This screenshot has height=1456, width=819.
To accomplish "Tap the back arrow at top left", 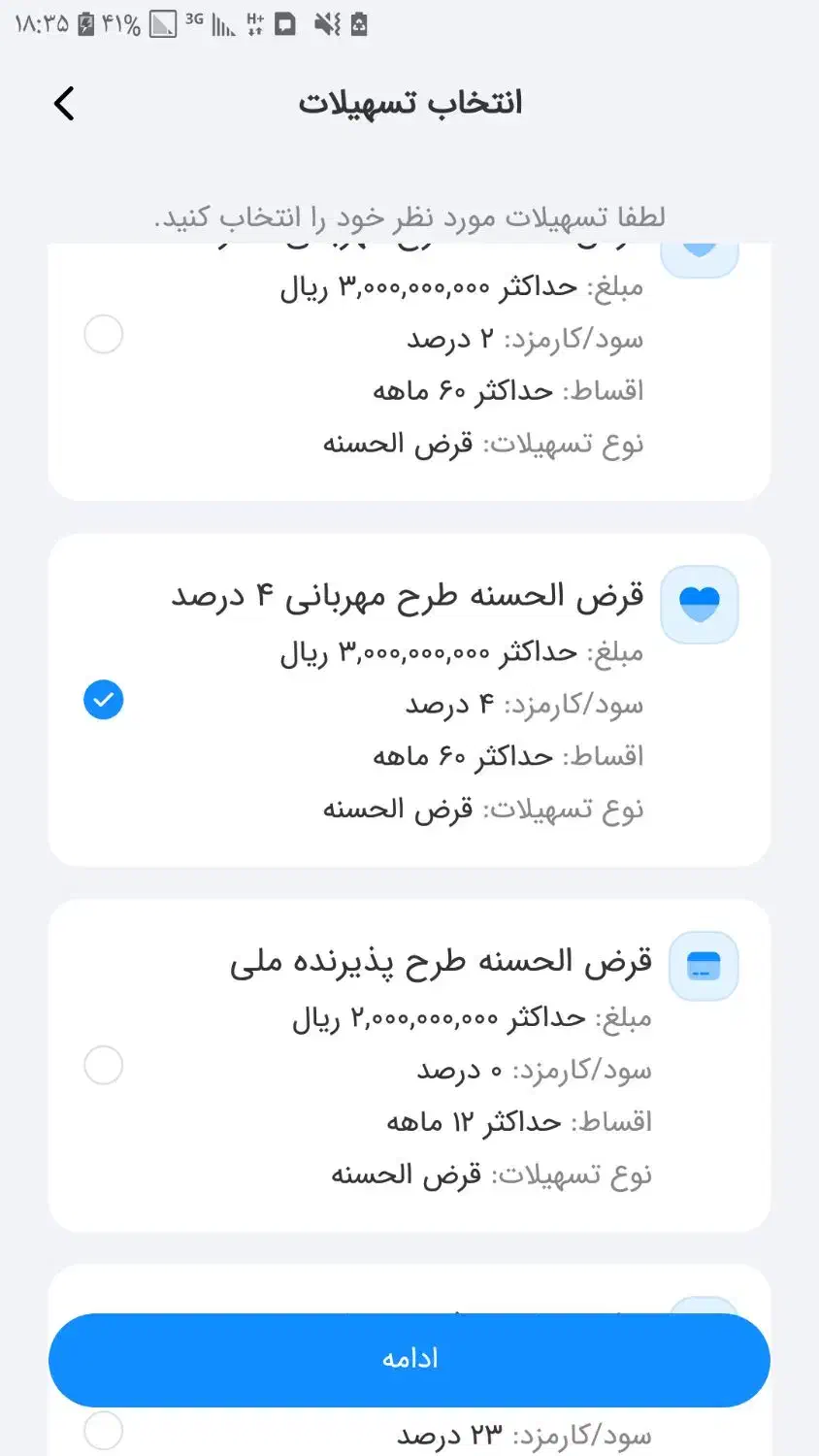I will [x=64, y=103].
